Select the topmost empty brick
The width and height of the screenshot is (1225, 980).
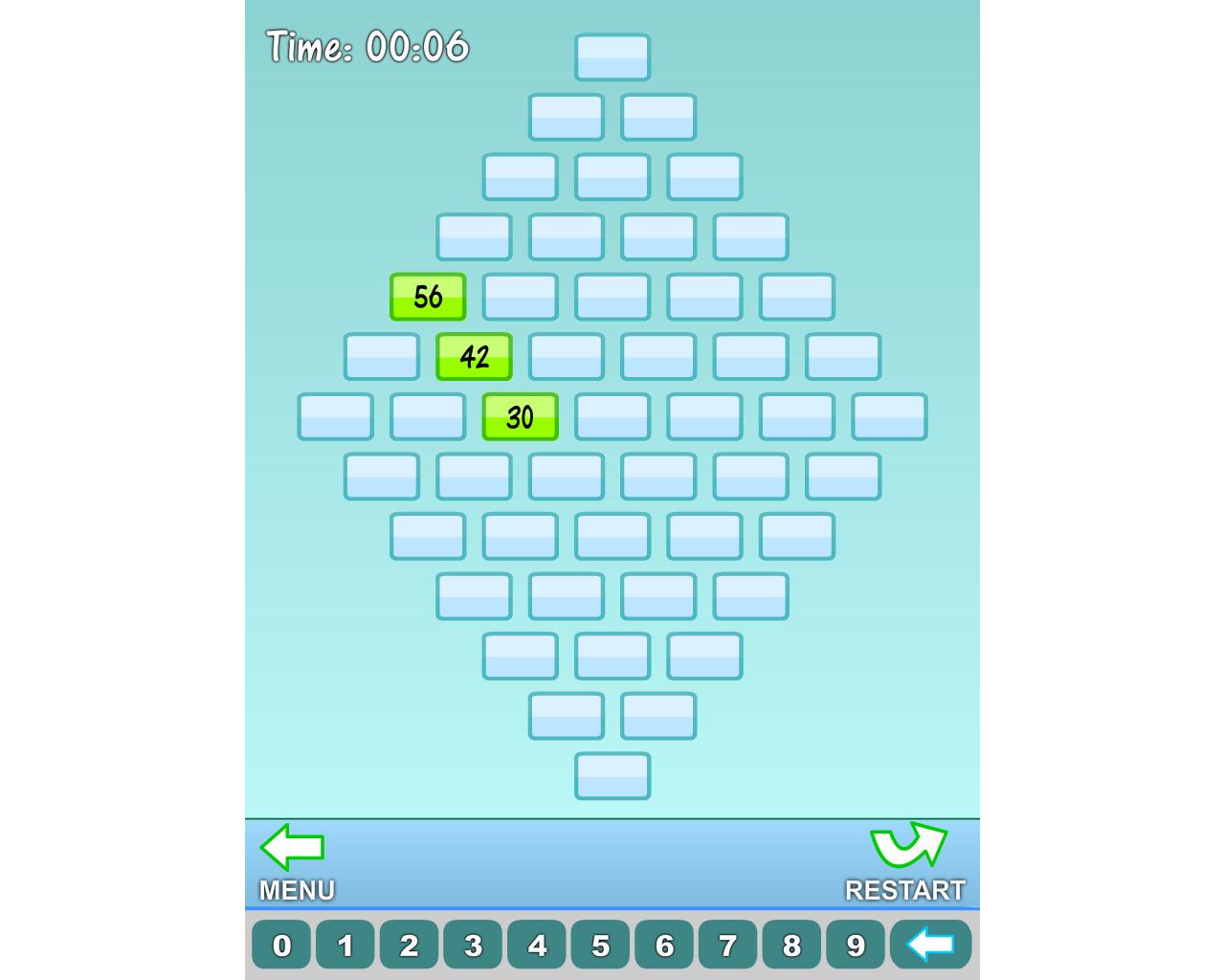pyautogui.click(x=612, y=57)
